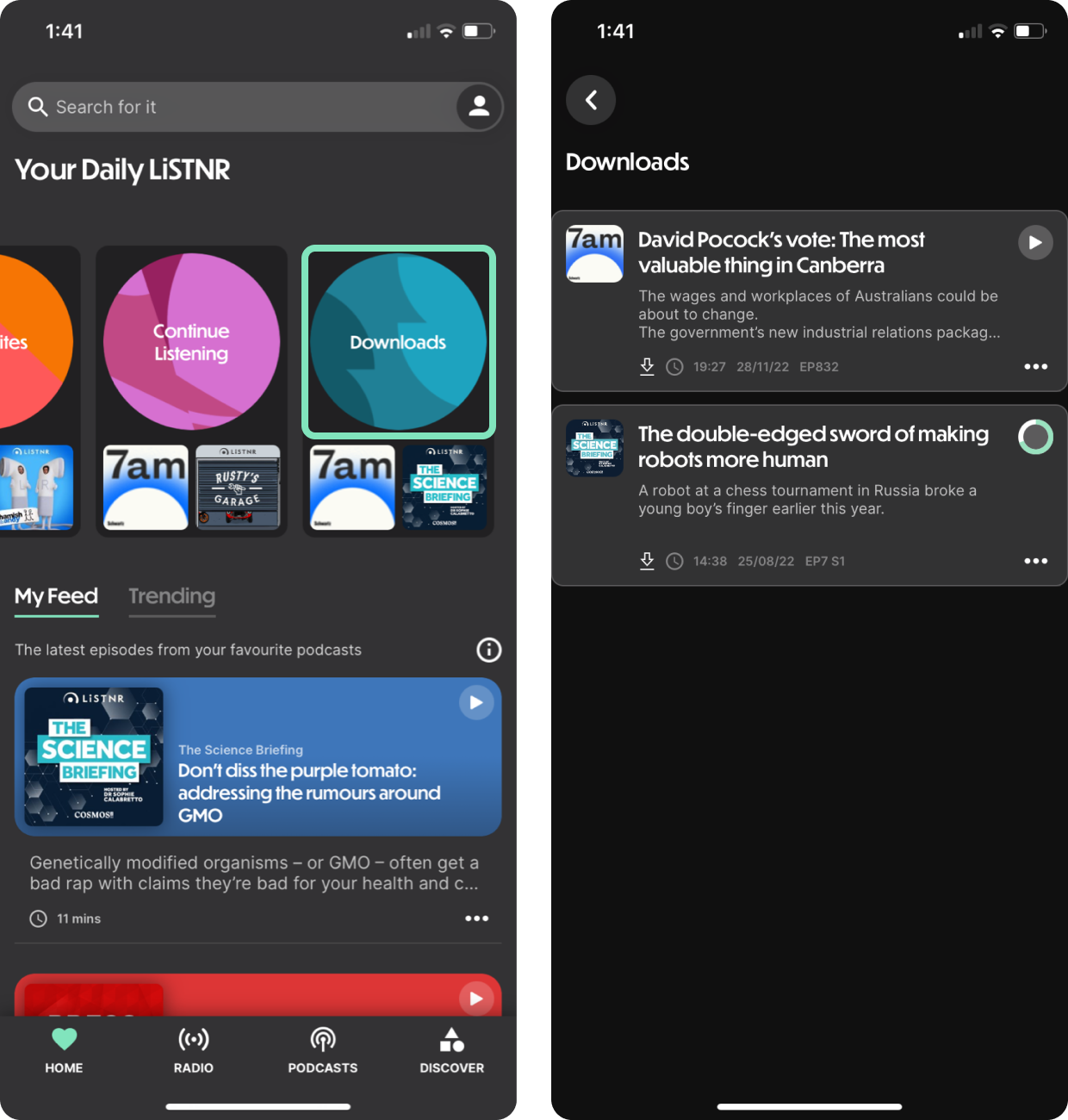This screenshot has height=1120, width=1068.
Task: Tap the download progress circle on robots episode
Action: click(x=1035, y=438)
